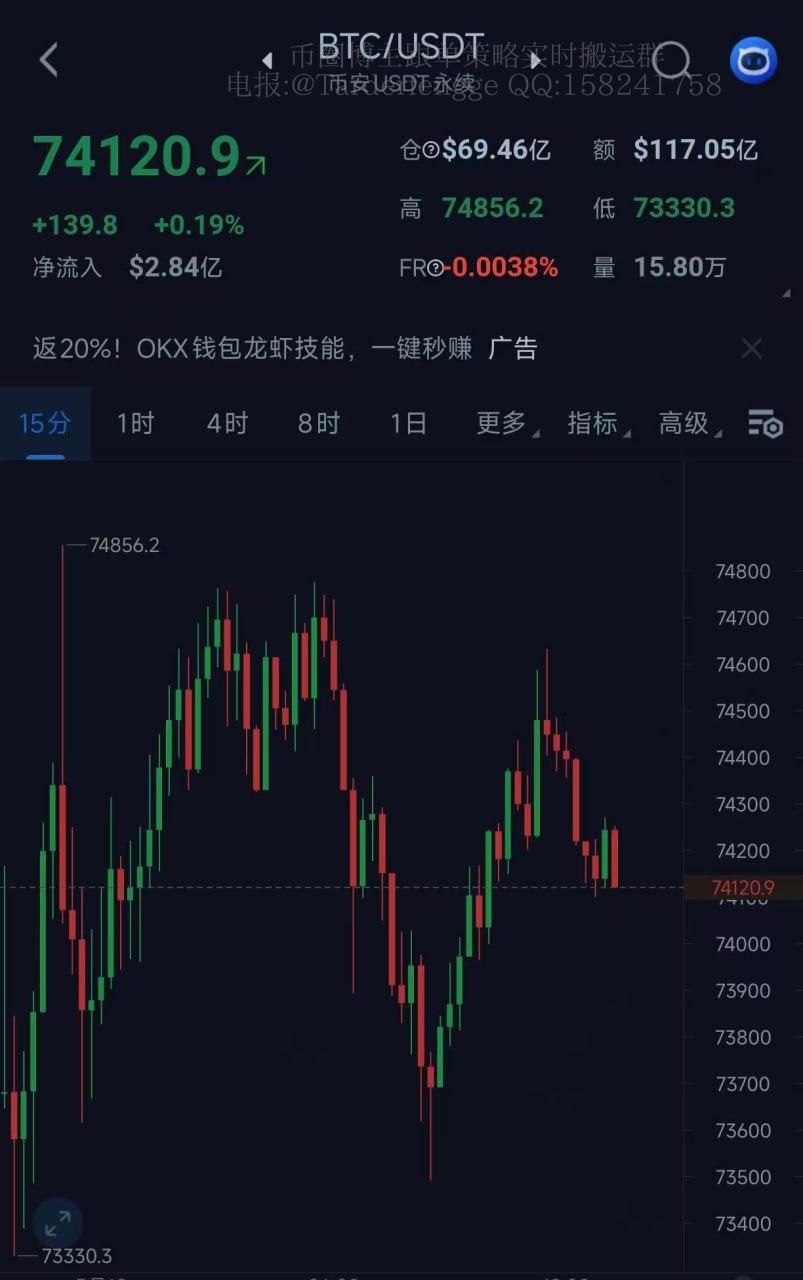
Task: Open the 指标 indicators menu
Action: click(x=594, y=423)
